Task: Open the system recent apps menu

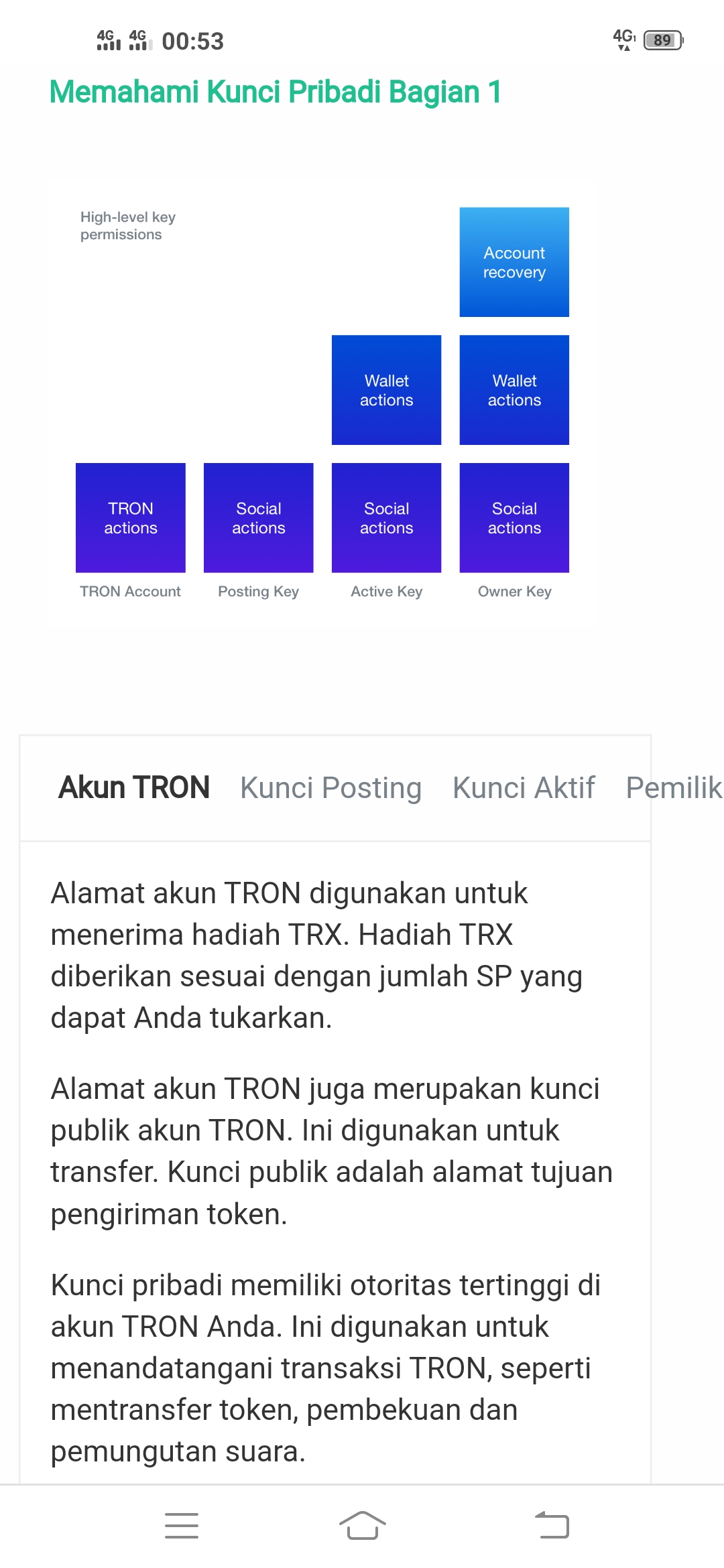Action: point(181,1526)
